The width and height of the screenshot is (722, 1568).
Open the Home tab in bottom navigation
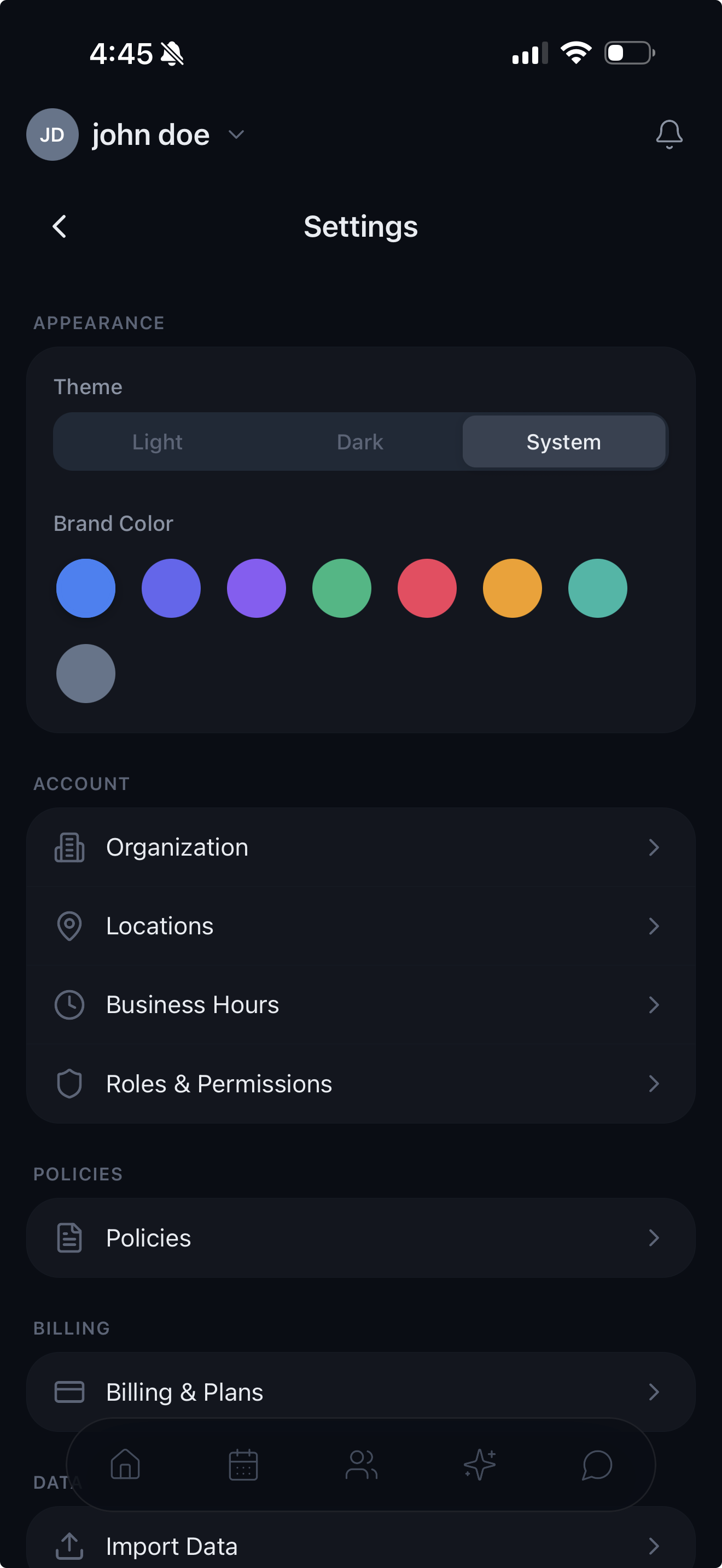pos(125,1465)
